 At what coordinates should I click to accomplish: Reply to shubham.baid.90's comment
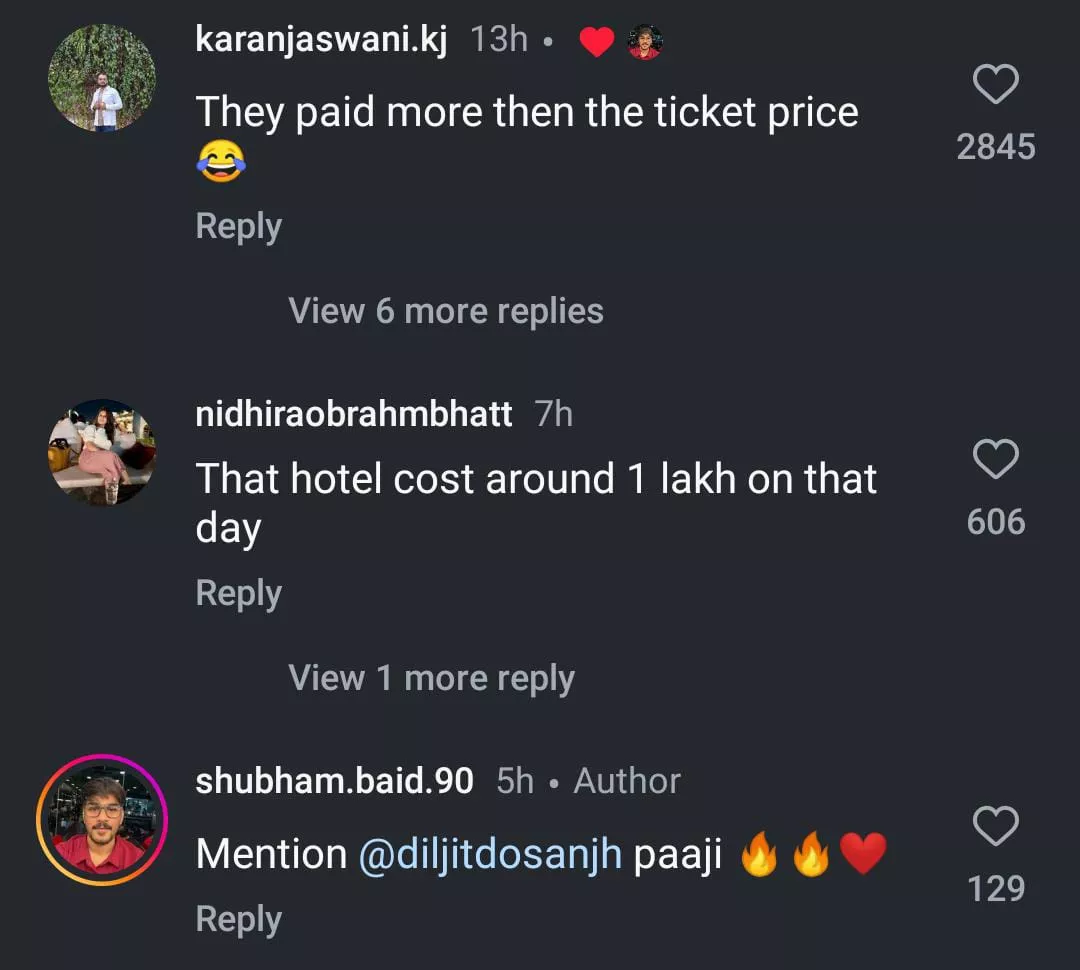click(238, 919)
